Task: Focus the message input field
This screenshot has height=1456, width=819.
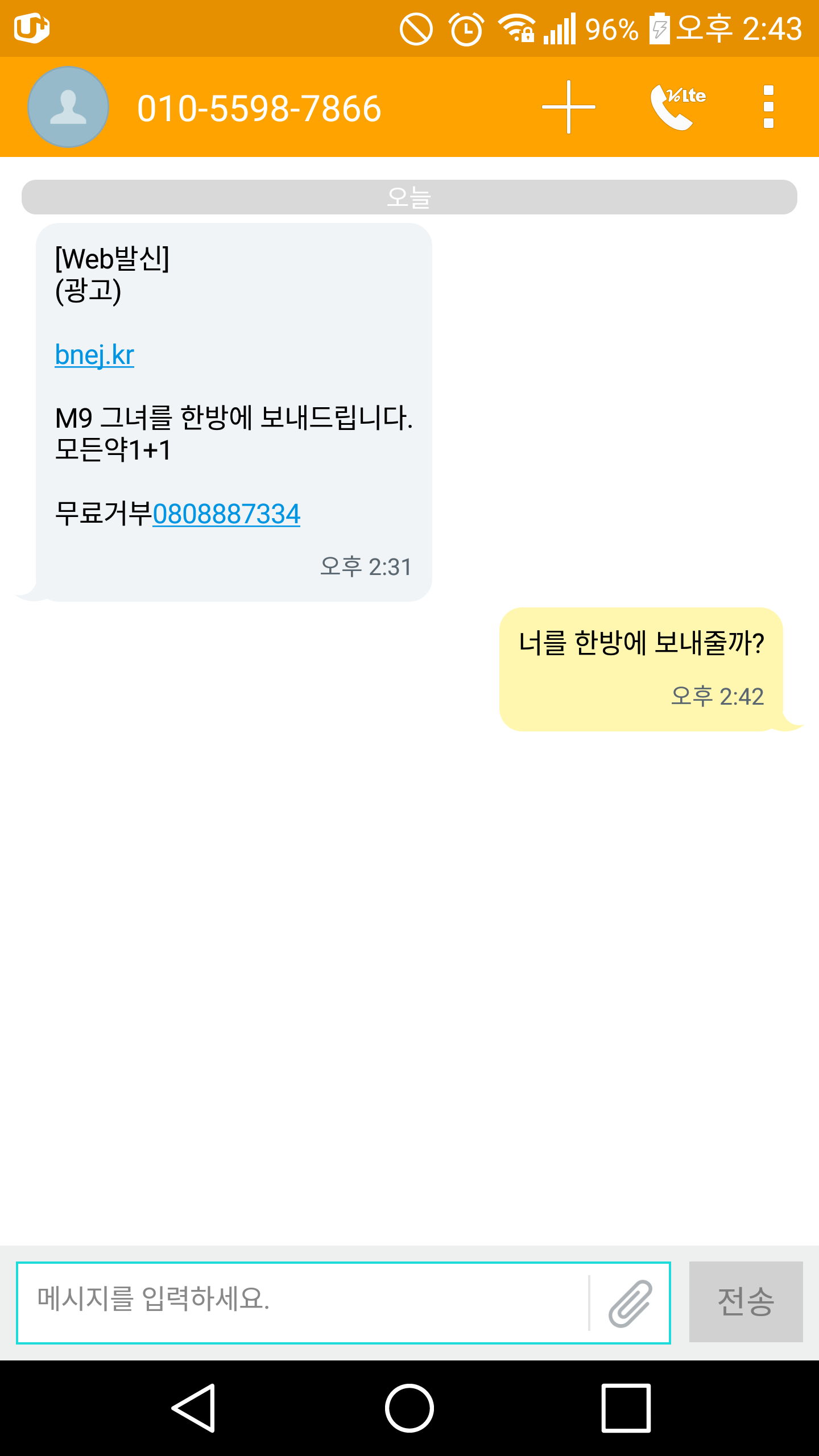Action: pyautogui.click(x=304, y=1302)
